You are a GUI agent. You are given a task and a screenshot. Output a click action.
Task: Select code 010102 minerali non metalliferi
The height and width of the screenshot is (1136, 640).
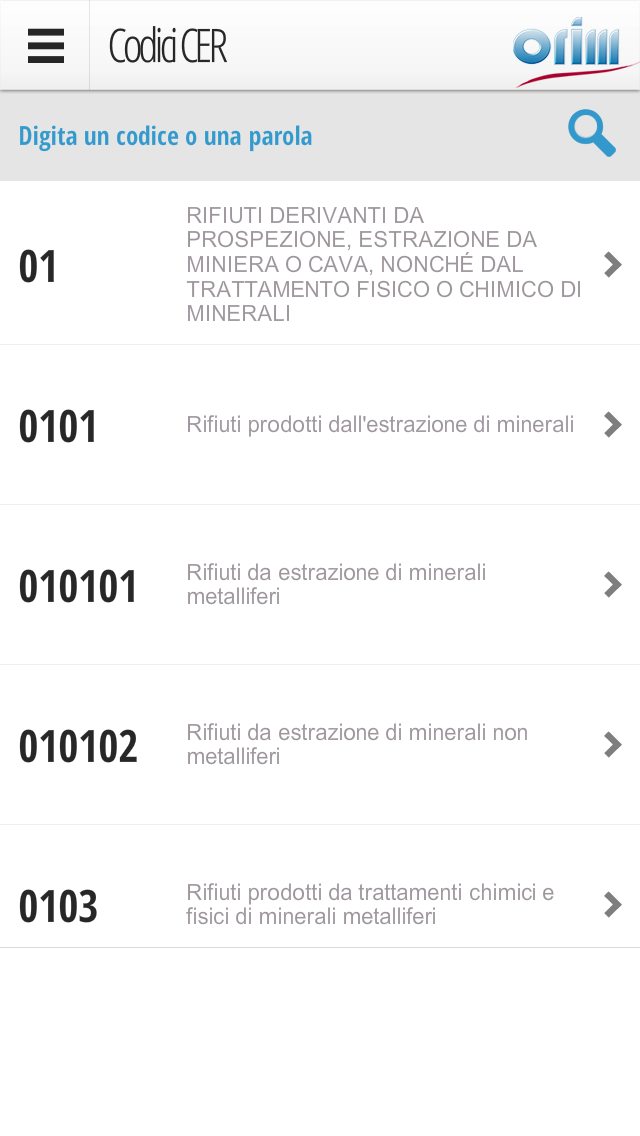coord(320,746)
